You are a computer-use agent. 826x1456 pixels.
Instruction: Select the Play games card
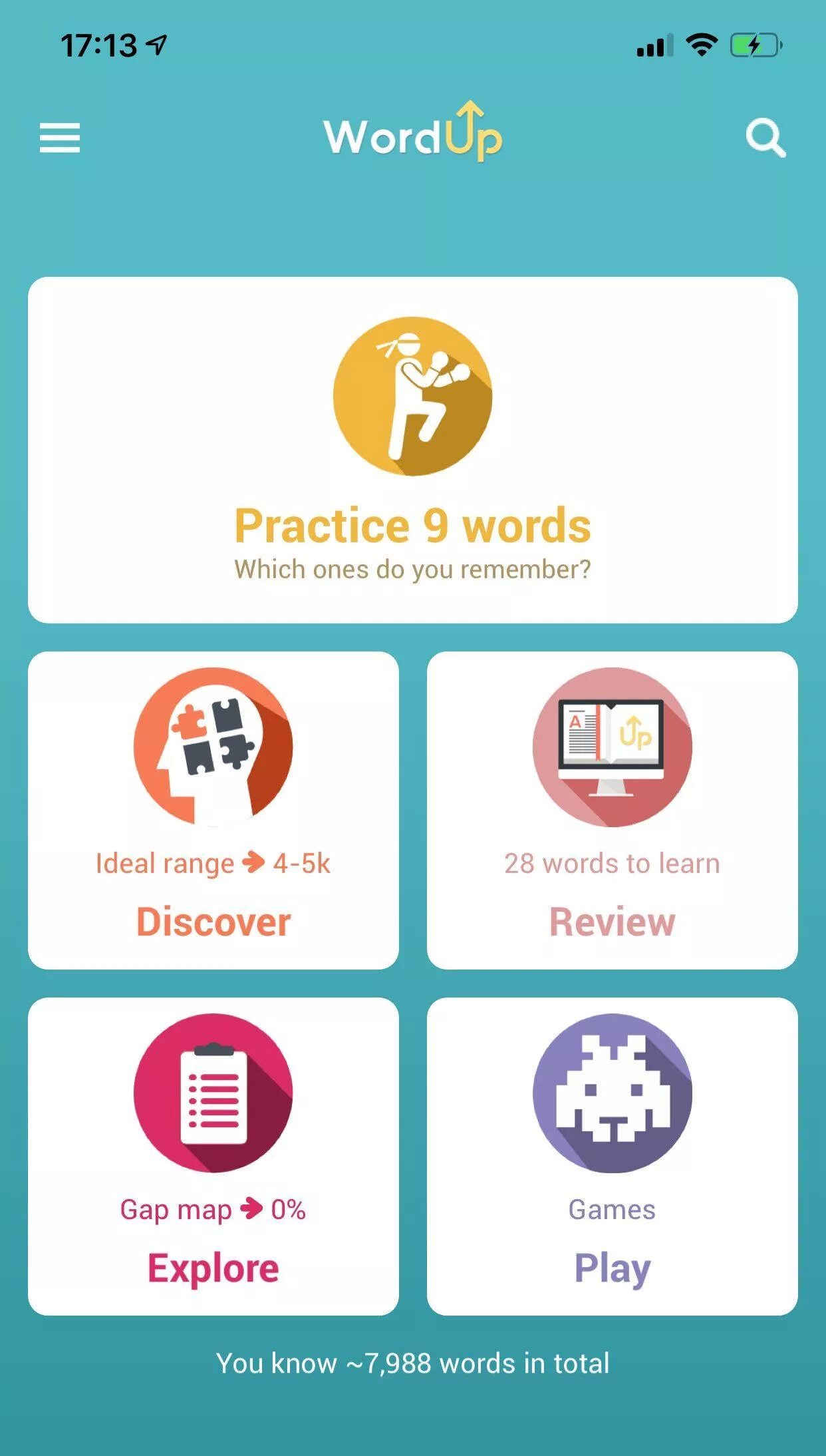pos(613,1156)
